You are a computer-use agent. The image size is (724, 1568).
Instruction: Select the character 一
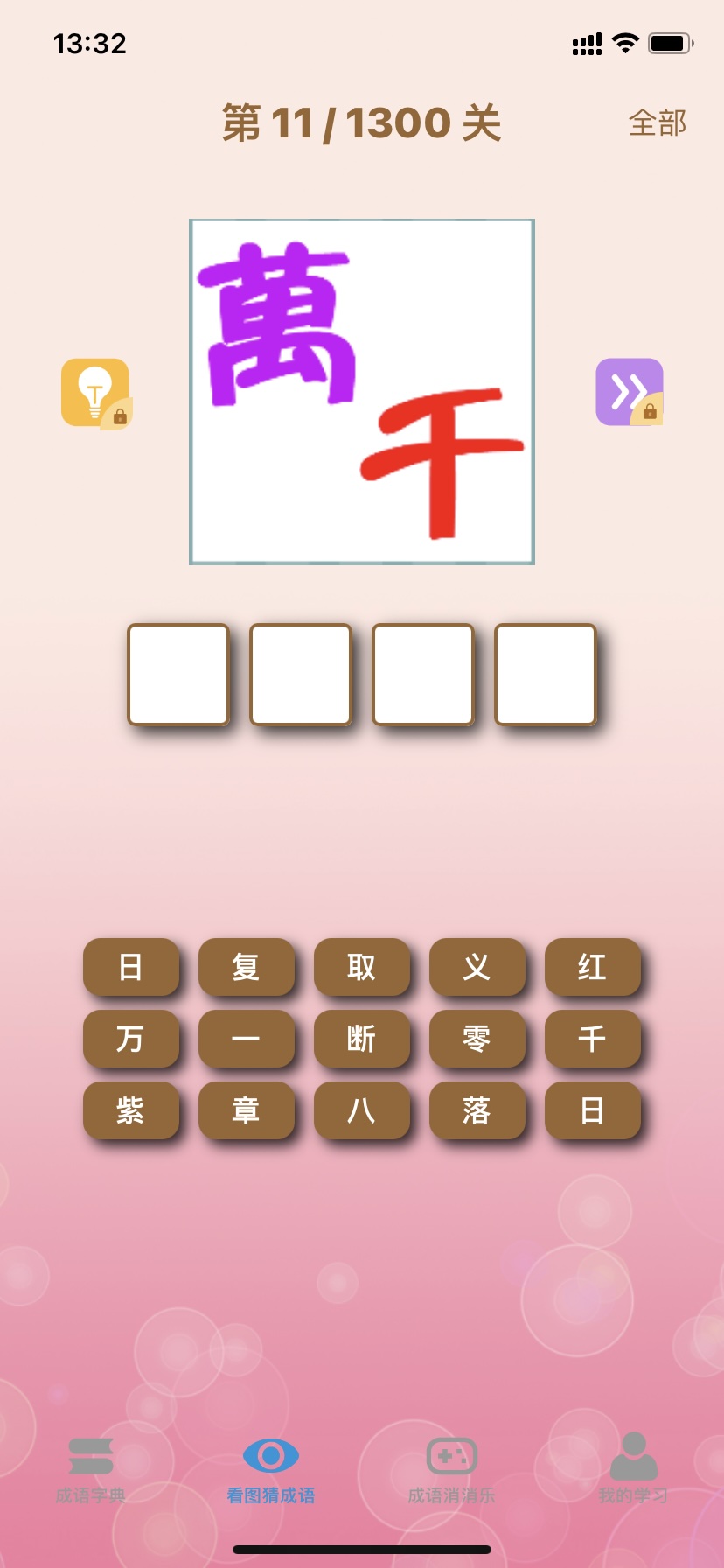[246, 1039]
